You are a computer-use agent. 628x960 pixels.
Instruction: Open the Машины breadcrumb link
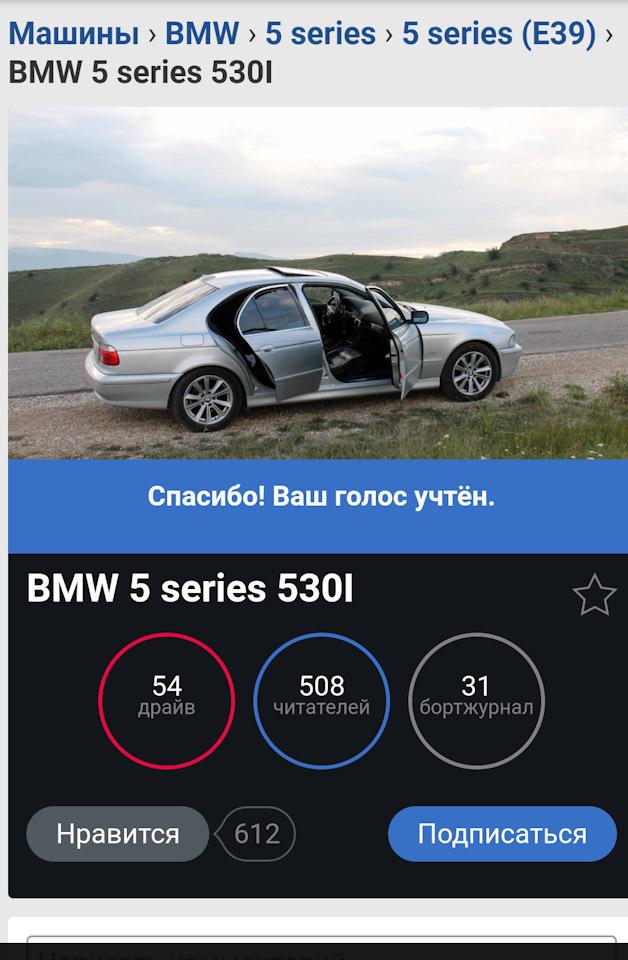[x=73, y=34]
